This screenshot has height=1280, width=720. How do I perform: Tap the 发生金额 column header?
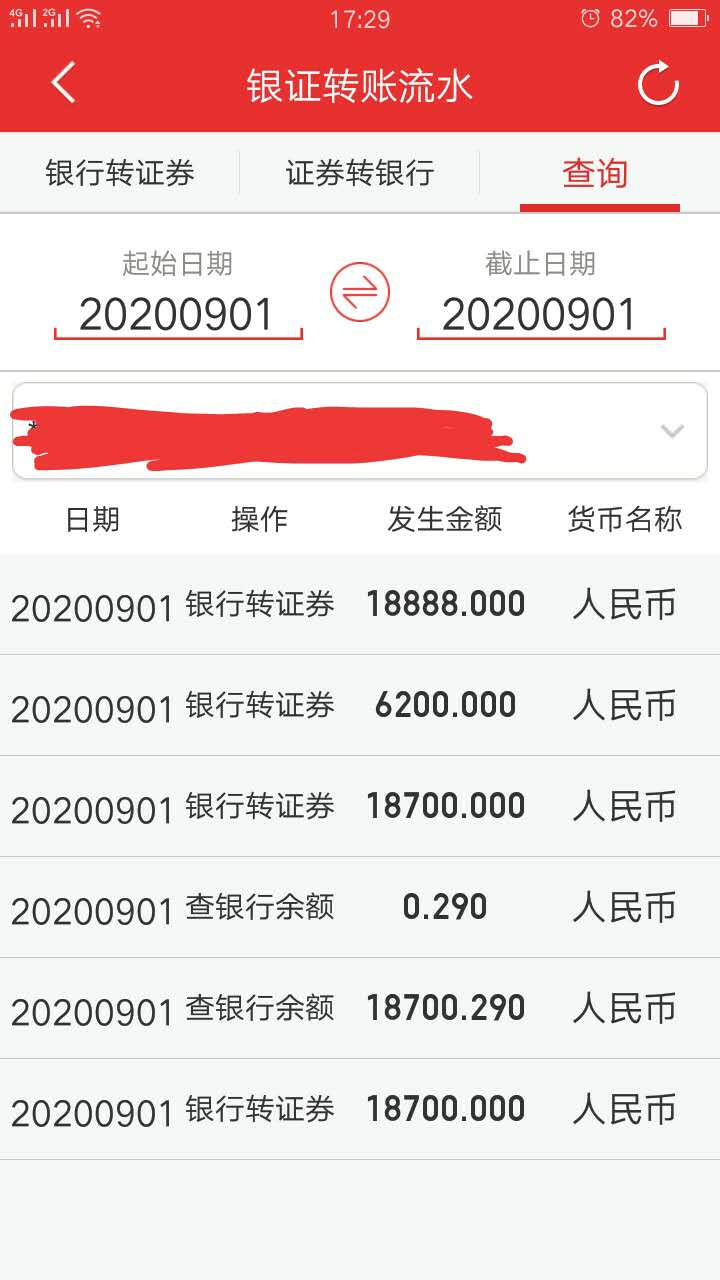point(444,519)
